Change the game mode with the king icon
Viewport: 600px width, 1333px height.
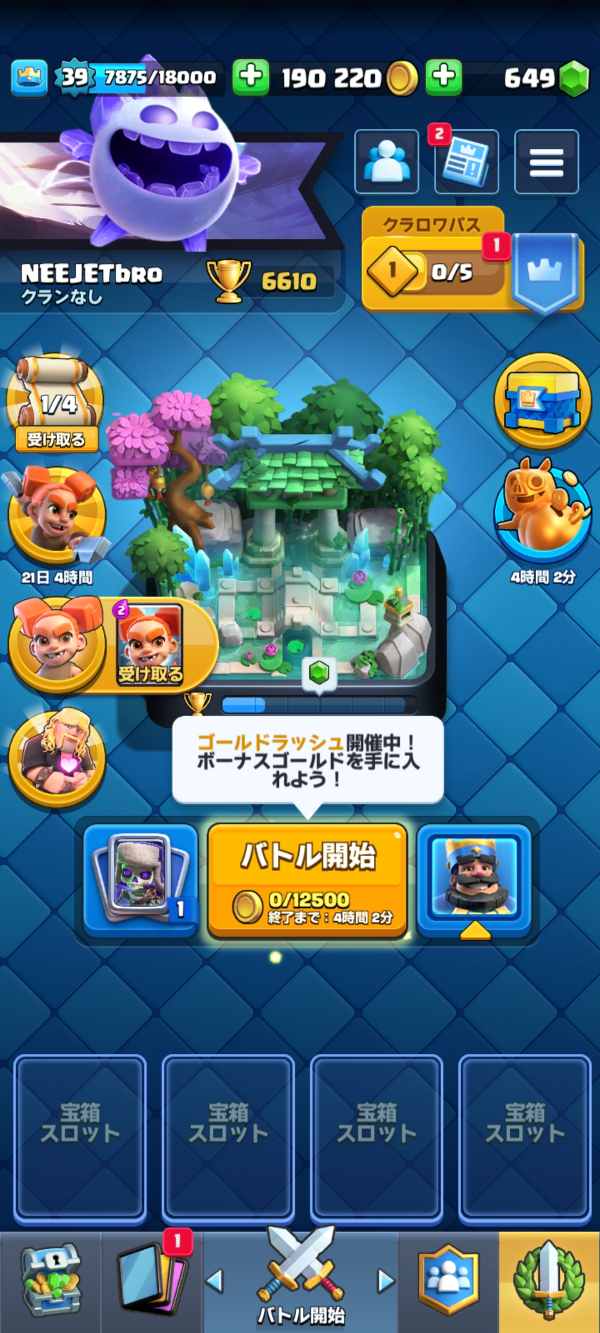473,879
